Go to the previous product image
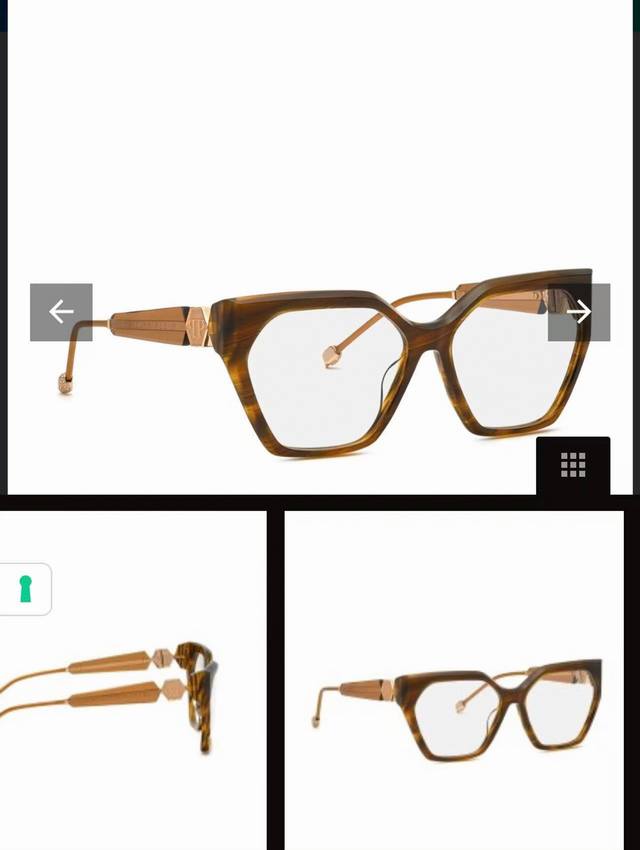 (x=61, y=312)
